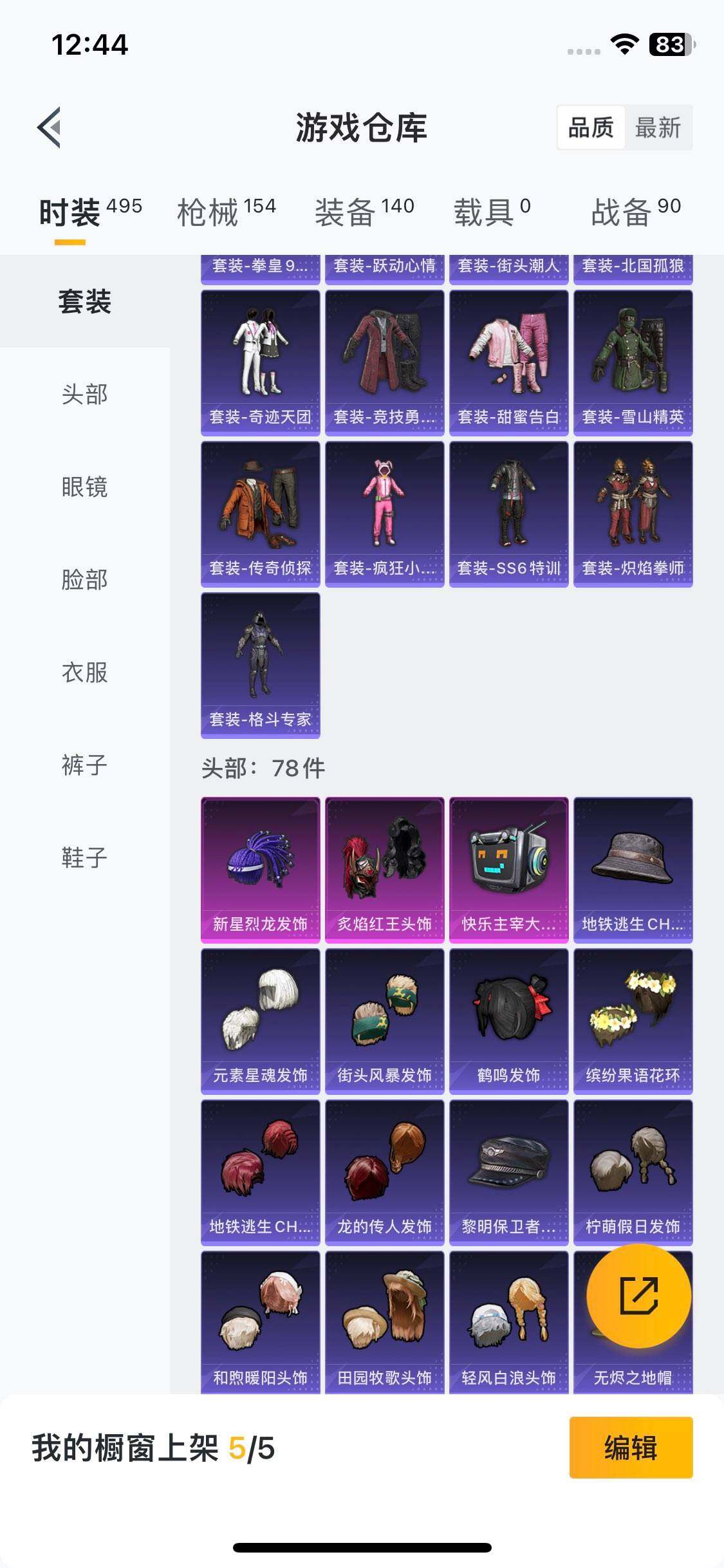Image resolution: width=724 pixels, height=1568 pixels.
Task: View the 鹤鸣发饰 item
Action: (508, 1021)
